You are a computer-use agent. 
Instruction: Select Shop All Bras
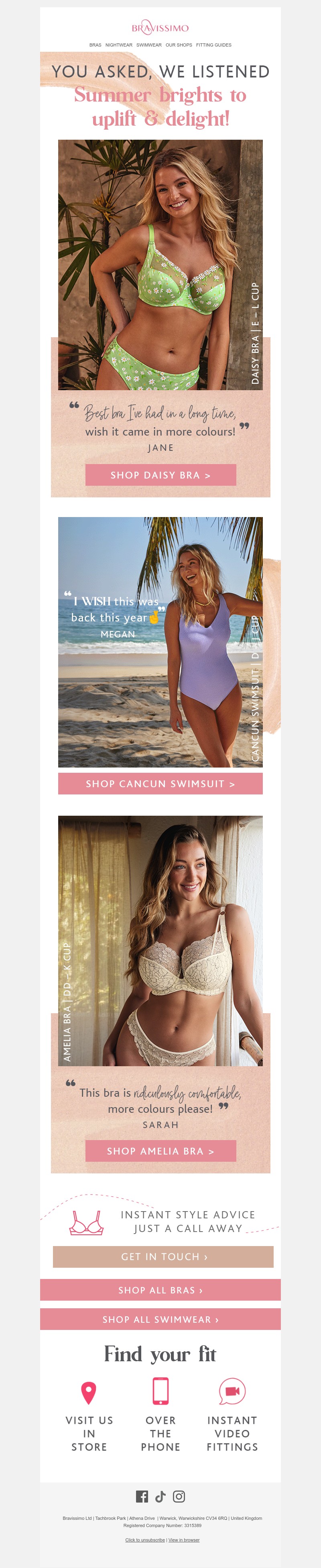click(160, 1290)
